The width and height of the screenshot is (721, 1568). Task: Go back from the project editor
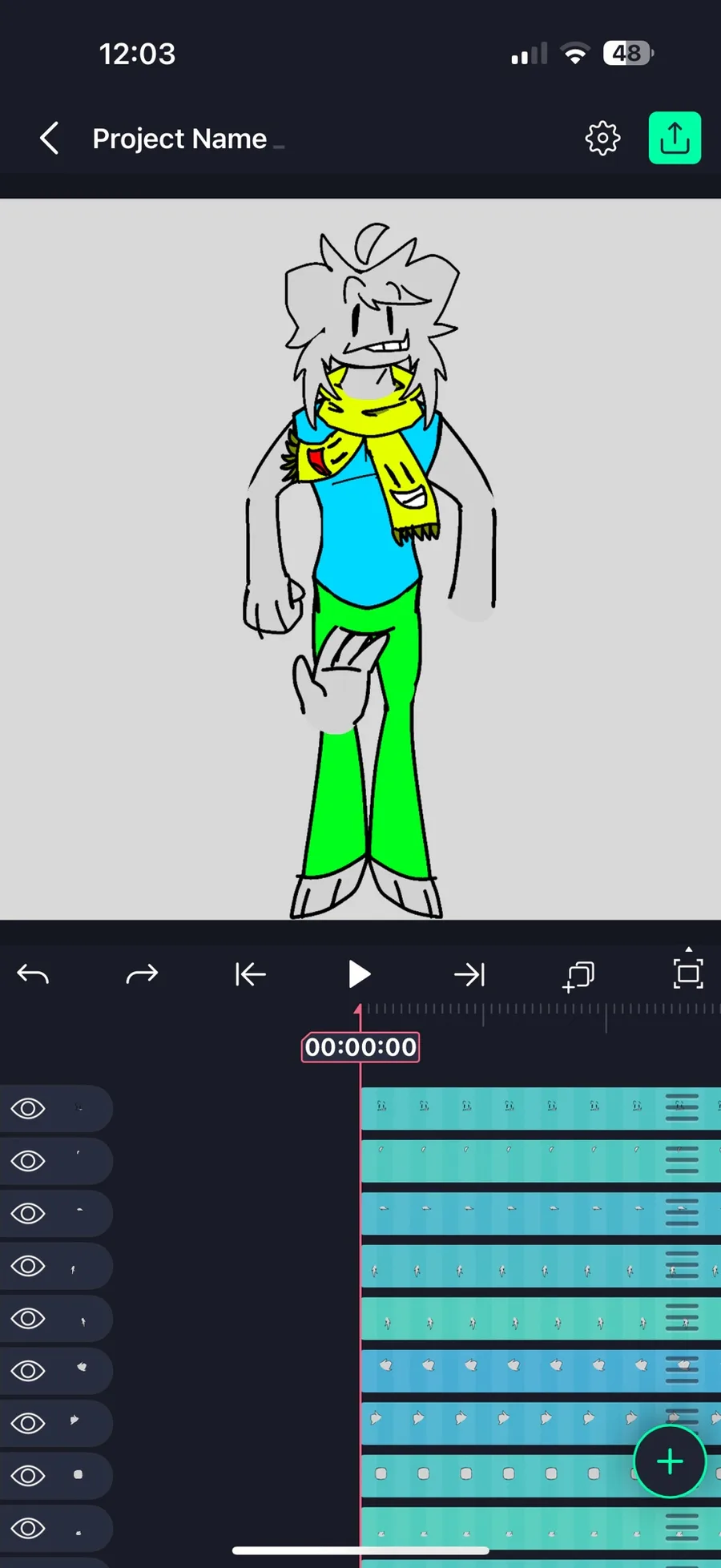click(x=50, y=139)
